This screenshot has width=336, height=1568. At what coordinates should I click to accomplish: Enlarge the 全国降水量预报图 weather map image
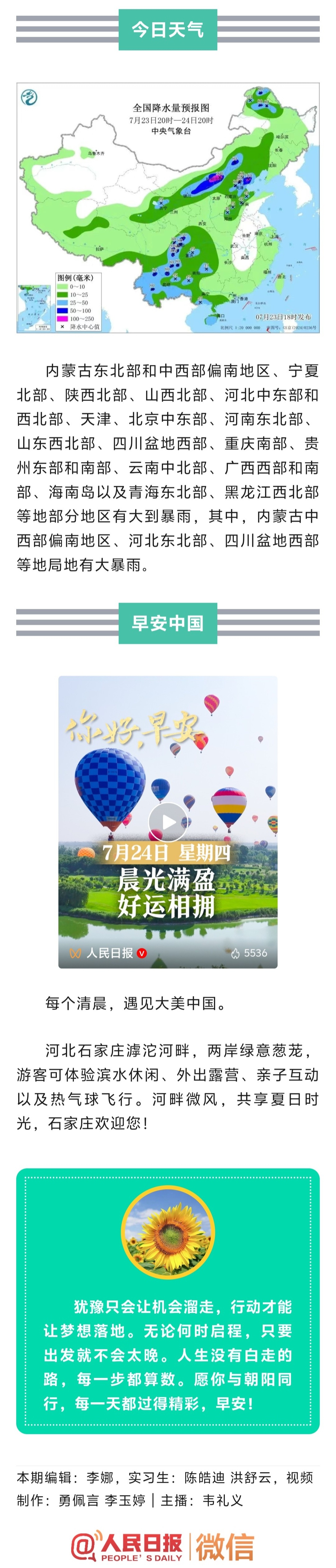pyautogui.click(x=167, y=208)
